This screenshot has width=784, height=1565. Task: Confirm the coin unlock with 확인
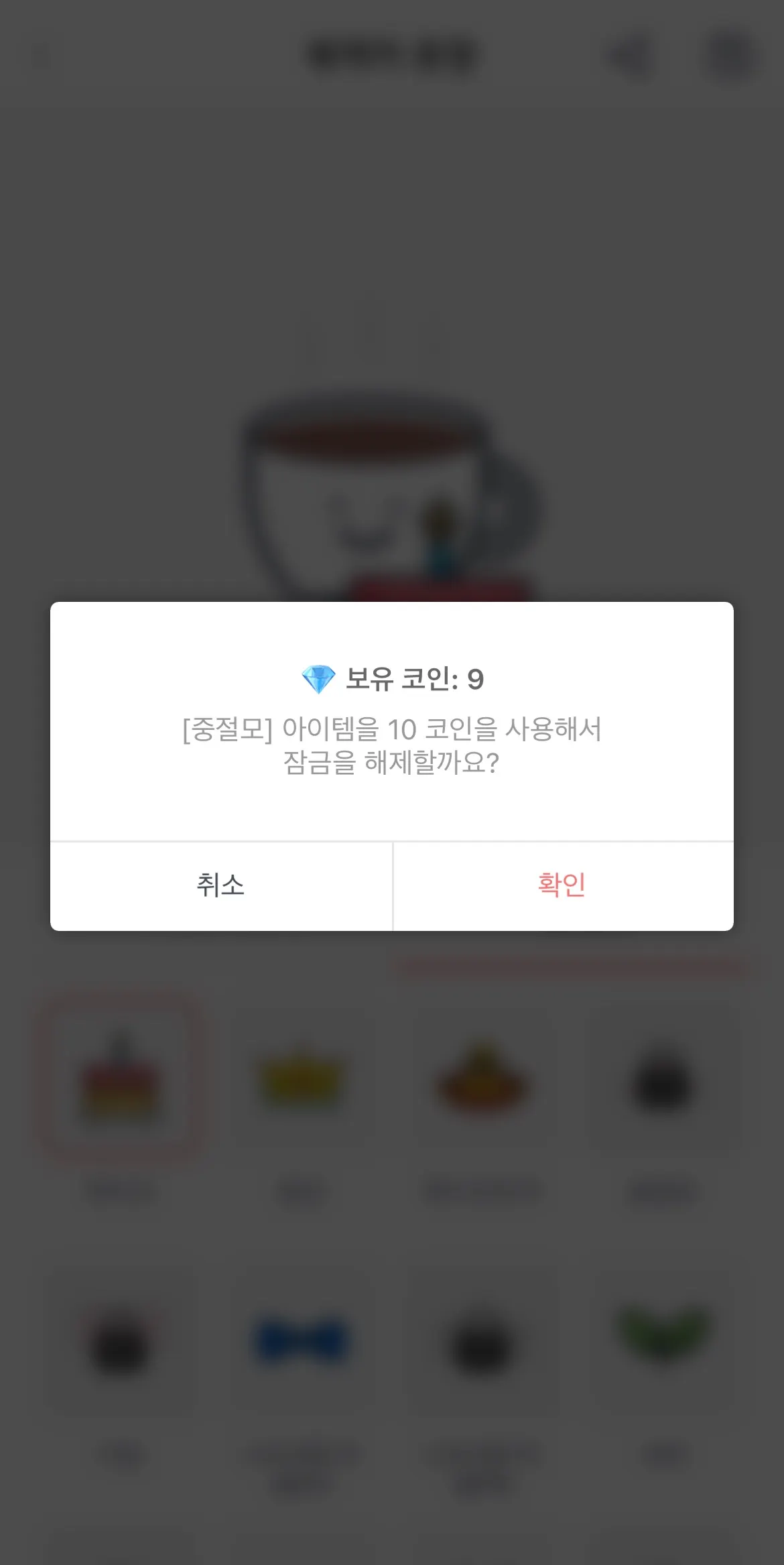pos(562,885)
